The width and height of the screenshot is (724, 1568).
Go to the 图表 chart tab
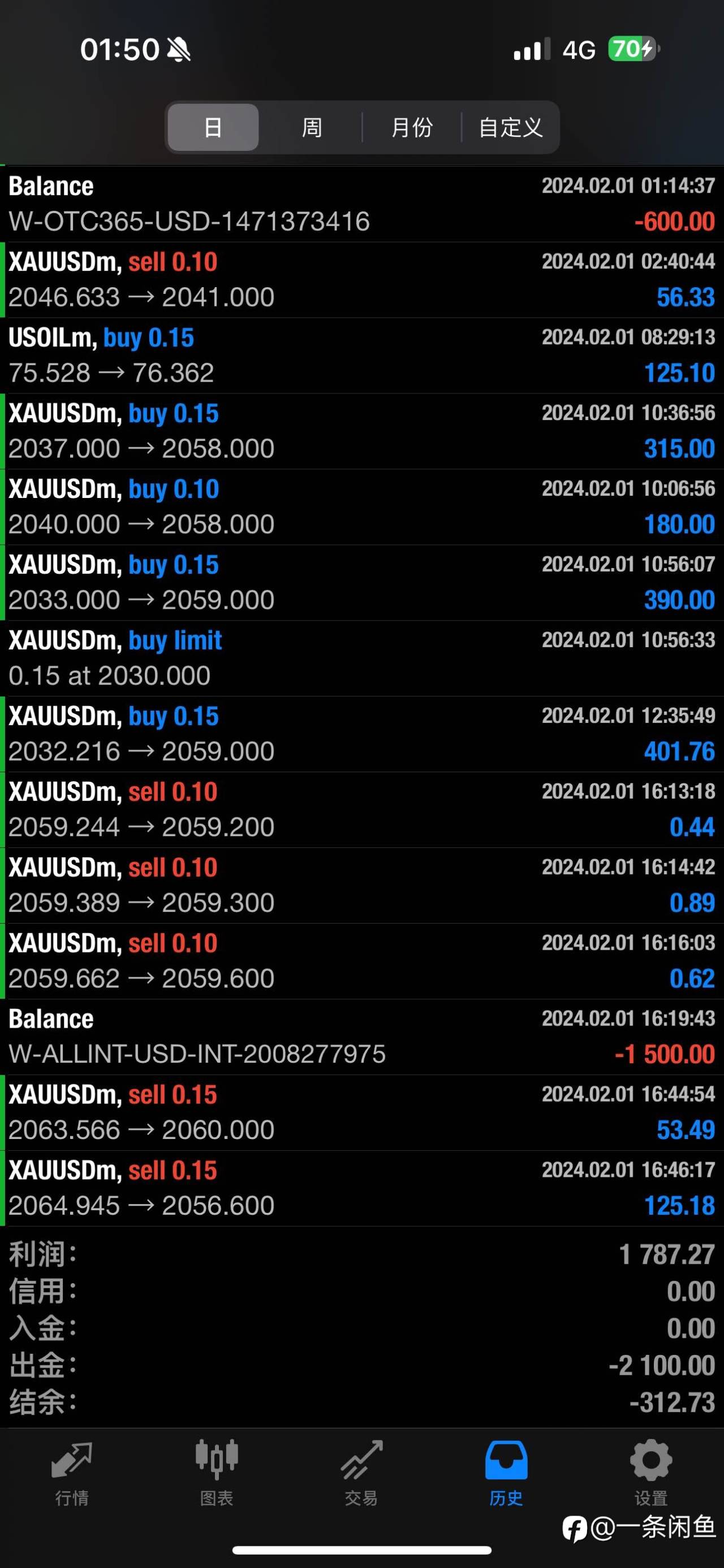[217, 1473]
